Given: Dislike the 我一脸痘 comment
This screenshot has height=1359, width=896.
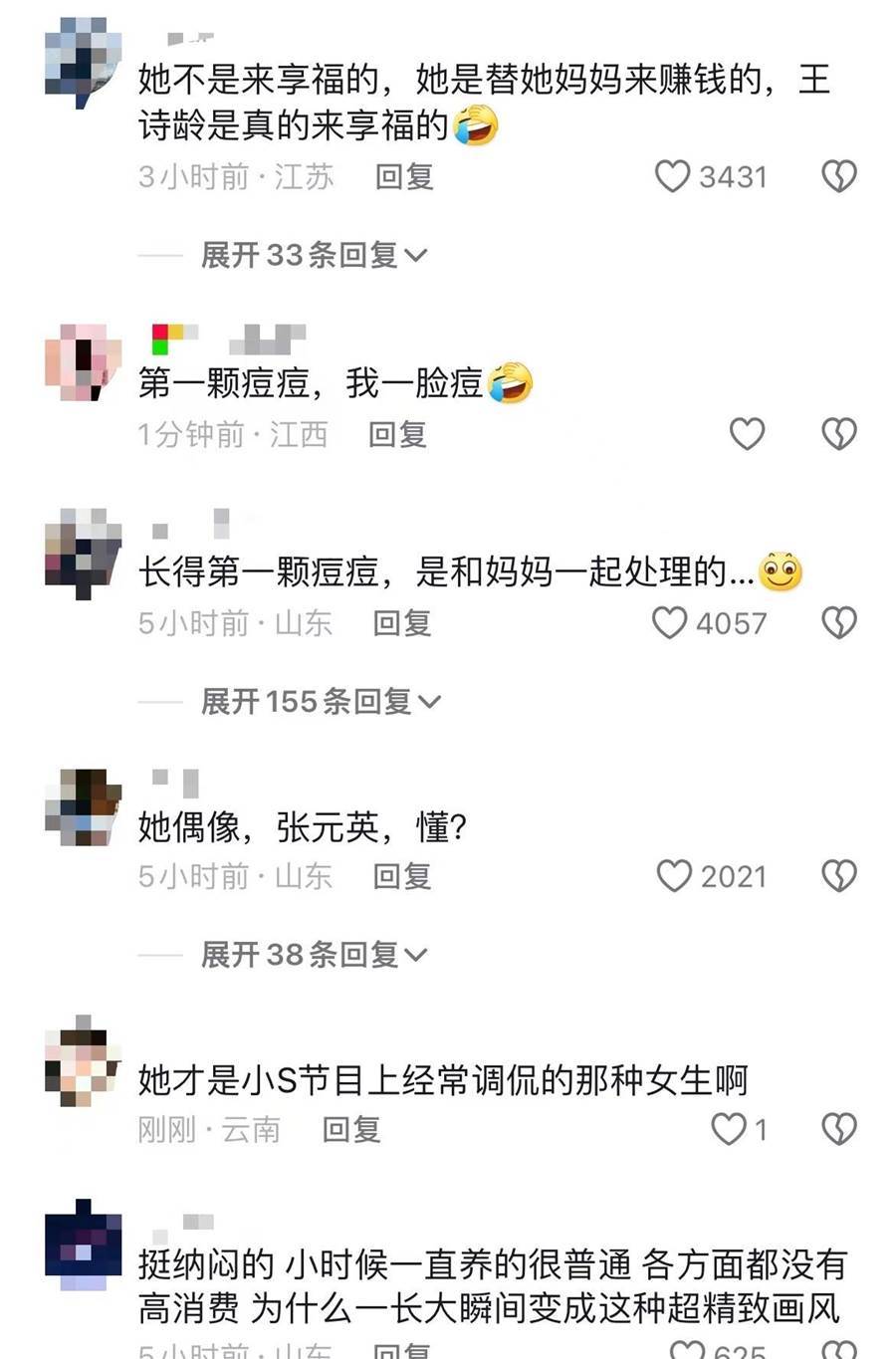Looking at the screenshot, I should click(838, 434).
